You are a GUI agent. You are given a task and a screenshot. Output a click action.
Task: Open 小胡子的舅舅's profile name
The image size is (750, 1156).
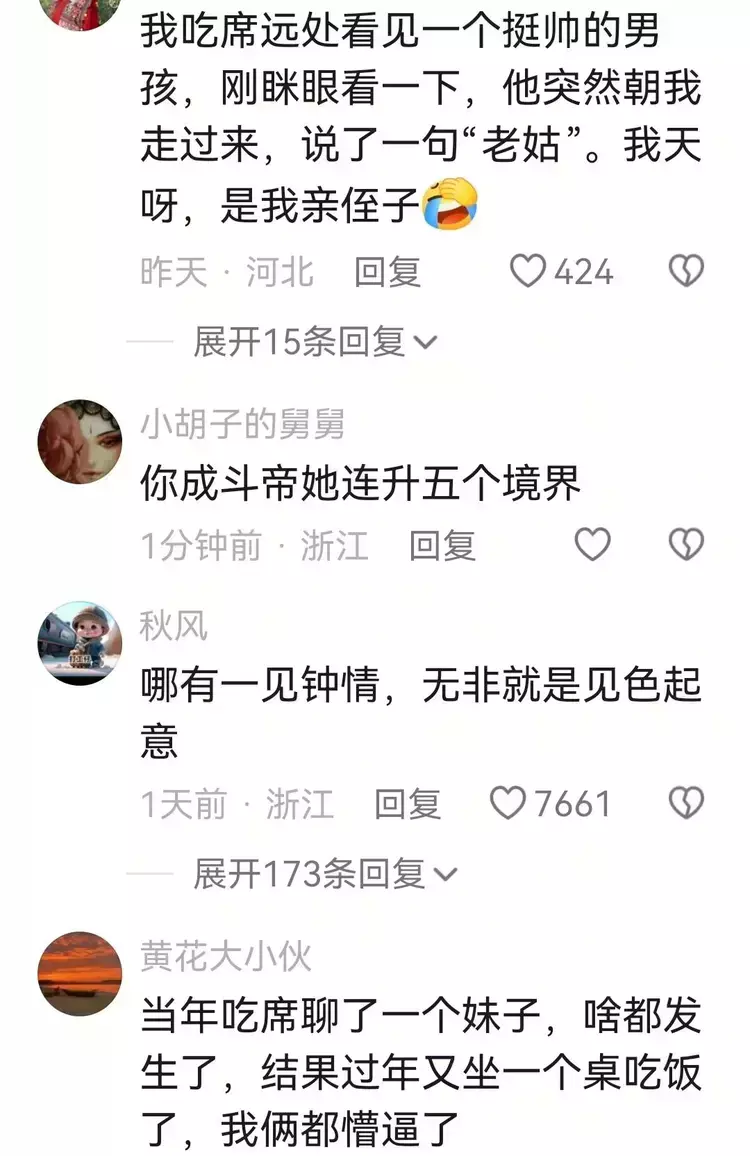pyautogui.click(x=243, y=424)
